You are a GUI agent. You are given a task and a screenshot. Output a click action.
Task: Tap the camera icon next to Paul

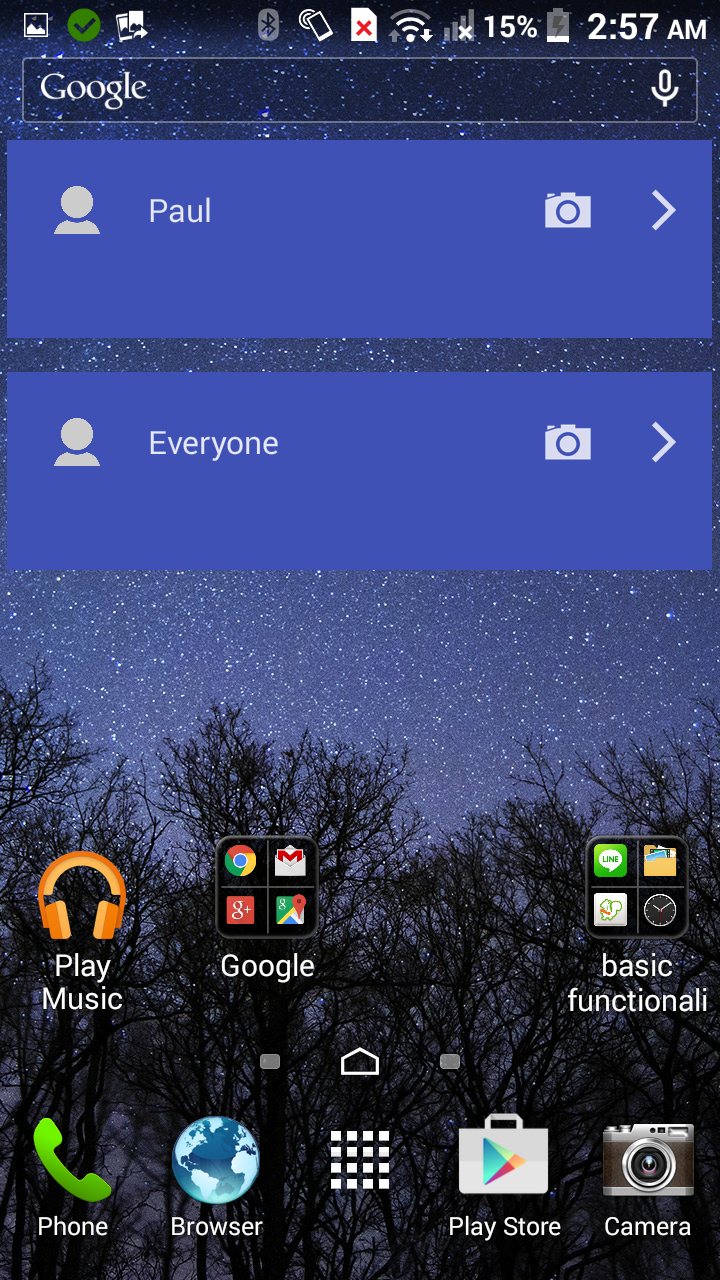pos(568,211)
